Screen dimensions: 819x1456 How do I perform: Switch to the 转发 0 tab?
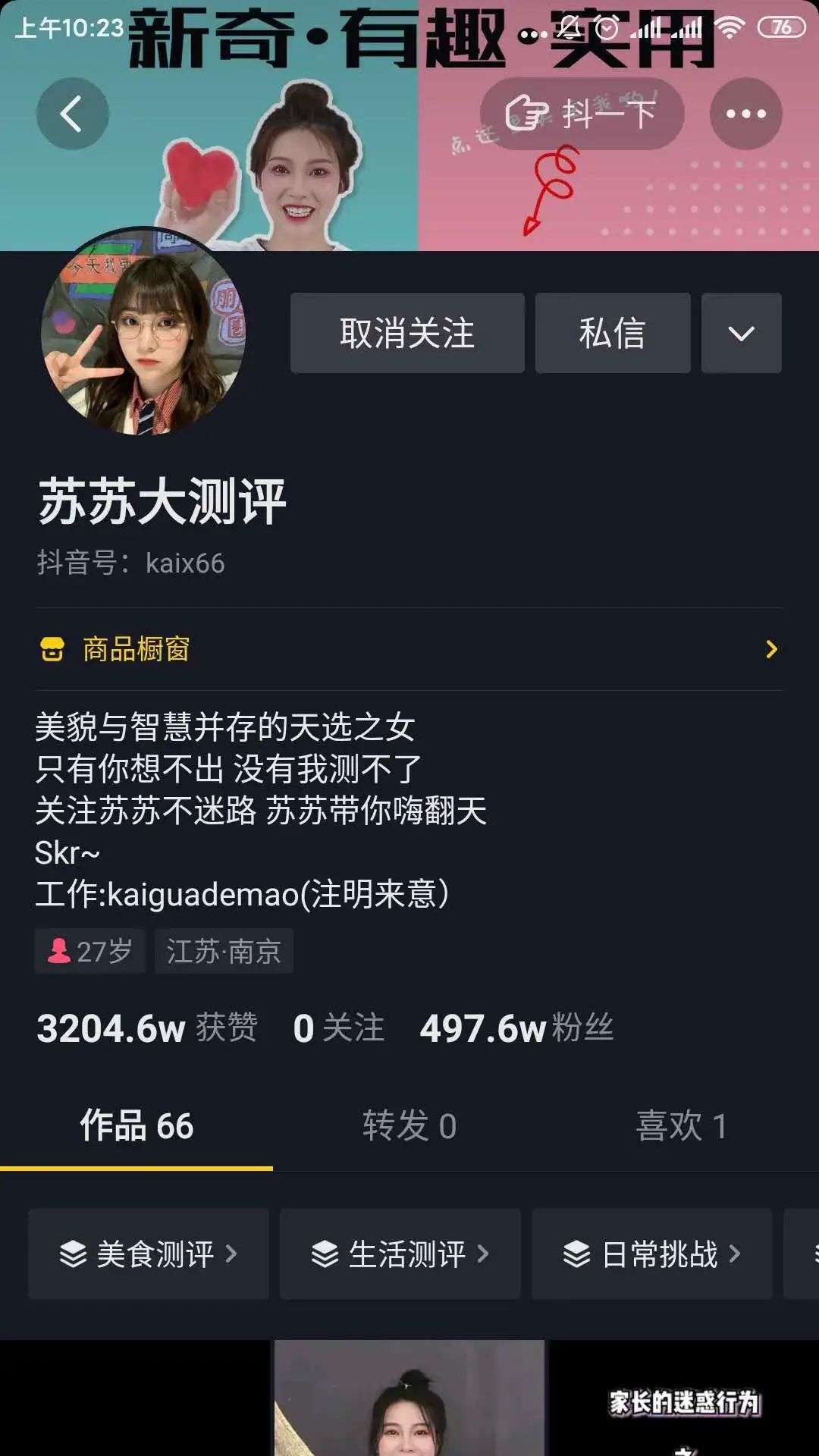(409, 1126)
